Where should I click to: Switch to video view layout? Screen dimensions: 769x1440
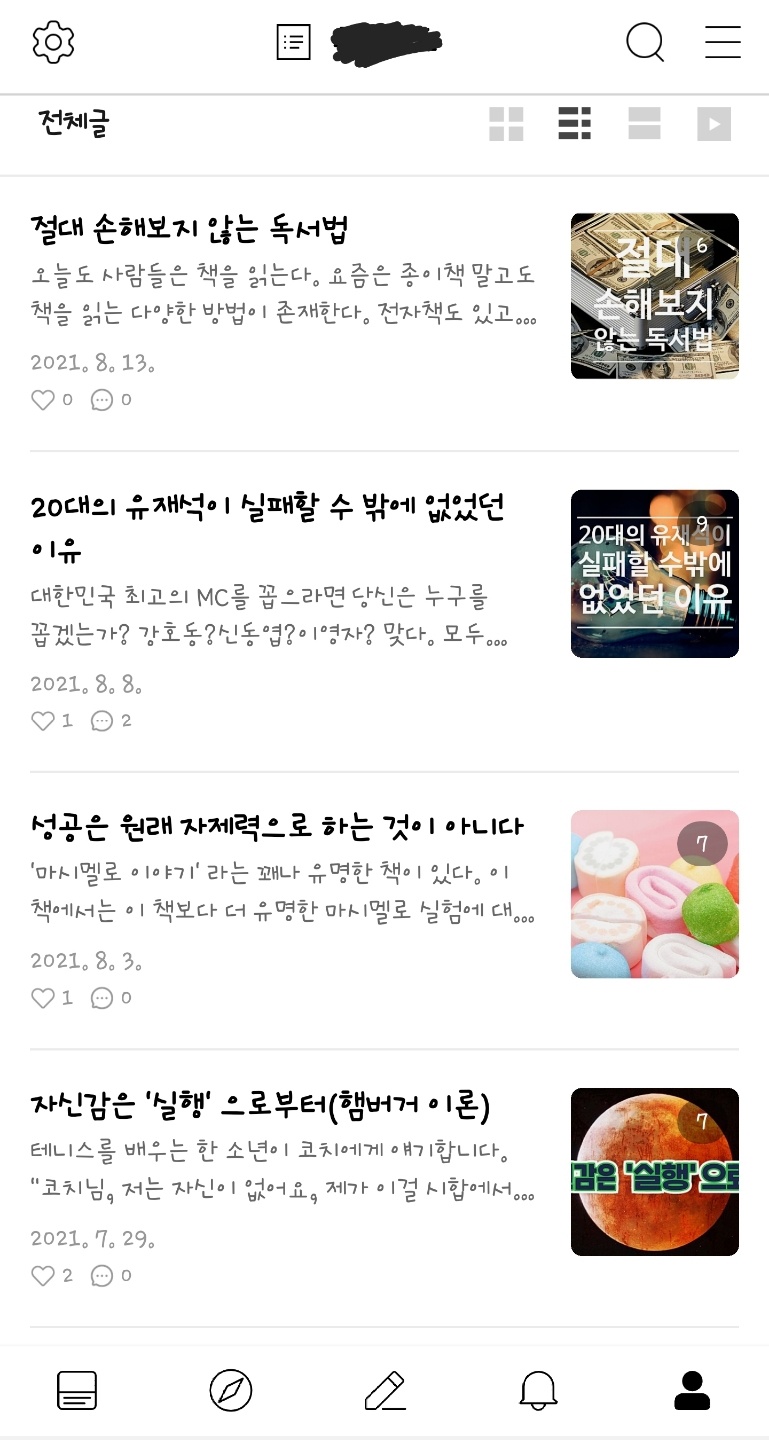(714, 124)
